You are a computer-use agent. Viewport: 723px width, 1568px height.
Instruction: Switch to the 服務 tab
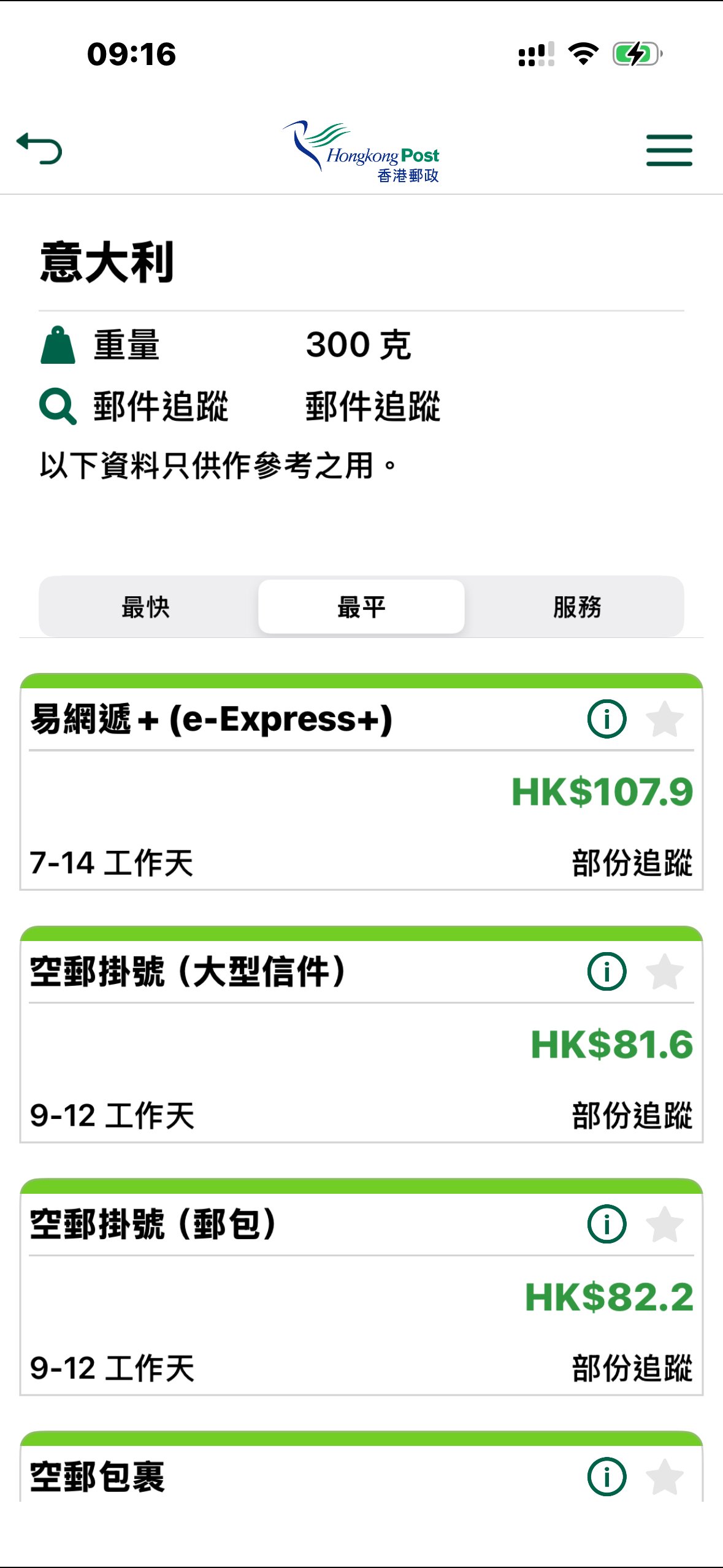576,607
